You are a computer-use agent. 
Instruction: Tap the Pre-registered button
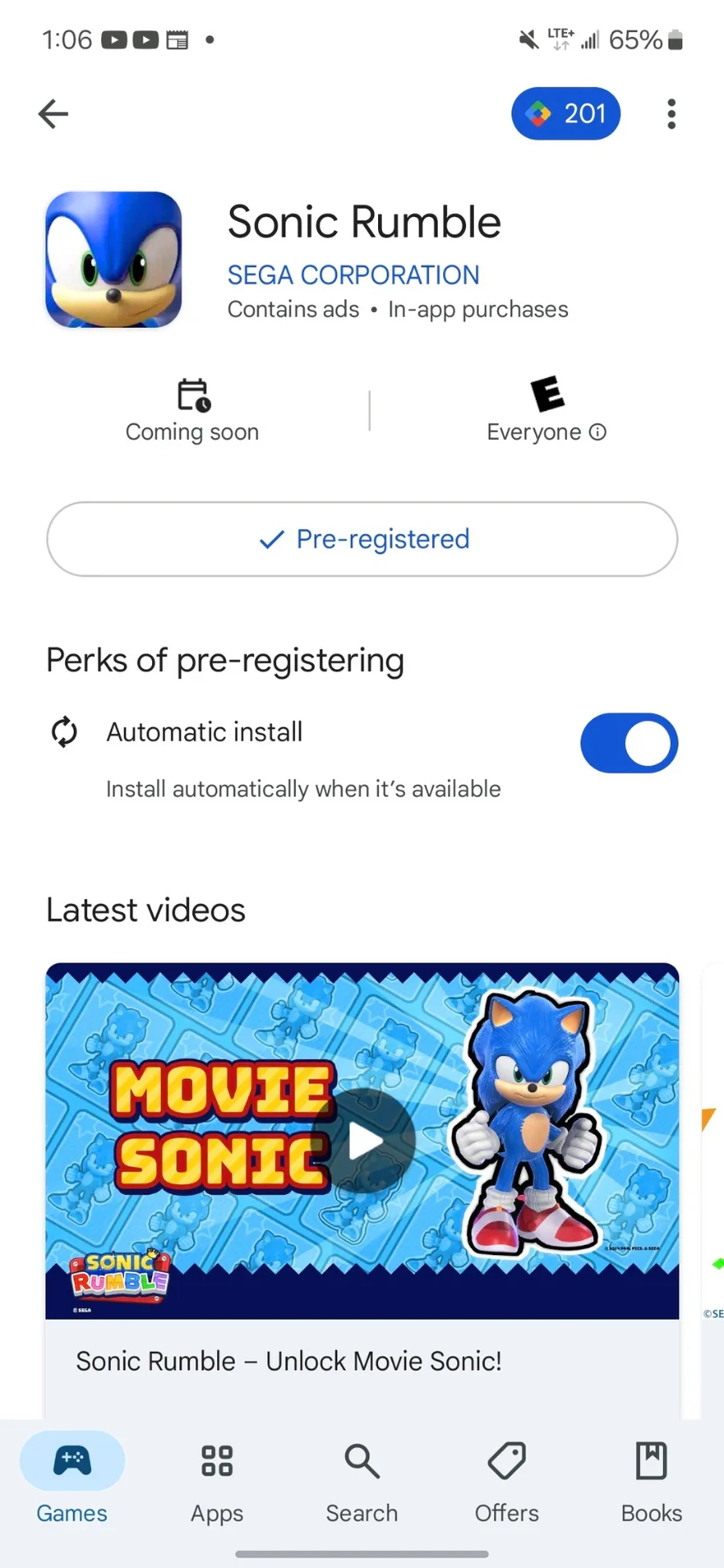point(362,539)
